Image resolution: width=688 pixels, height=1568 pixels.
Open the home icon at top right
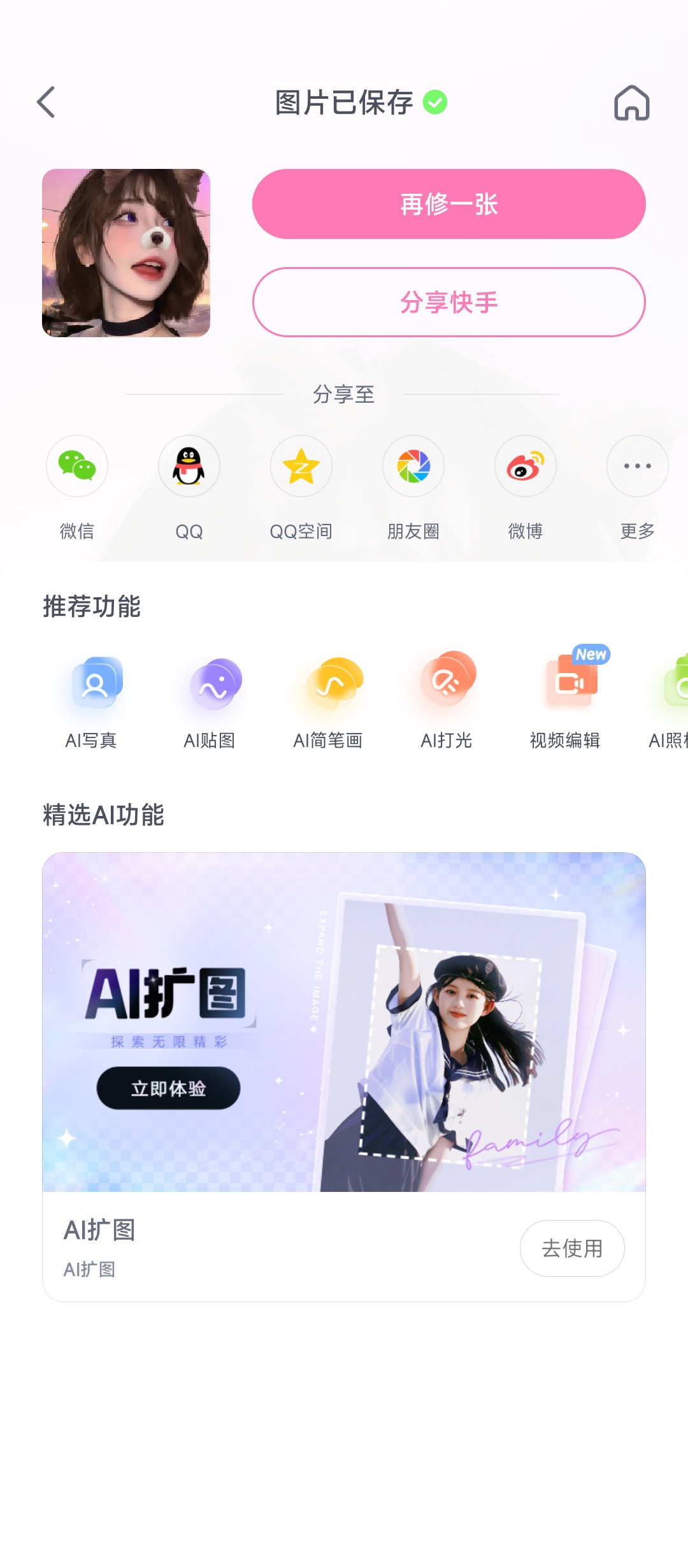pyautogui.click(x=631, y=102)
